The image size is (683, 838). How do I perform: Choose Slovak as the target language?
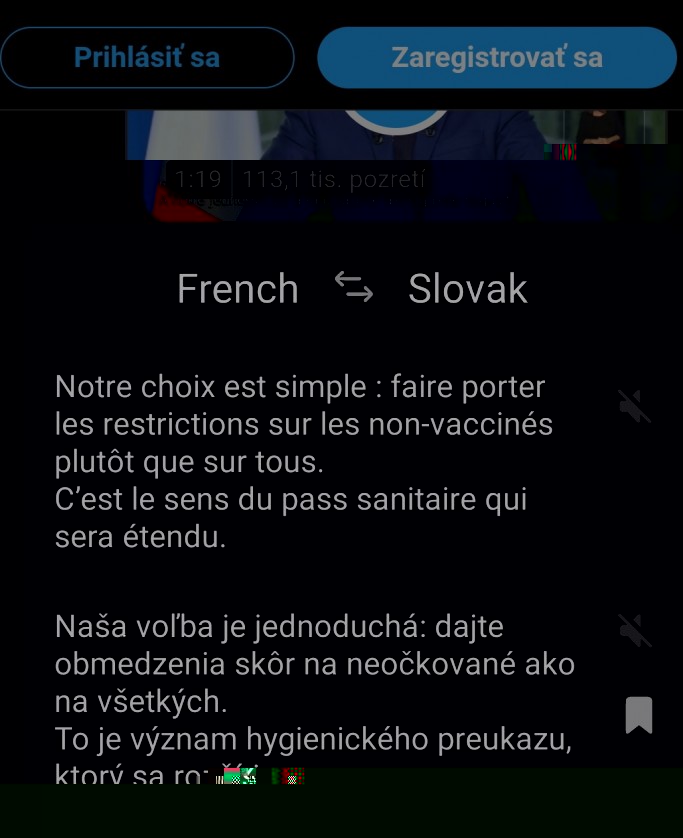[x=467, y=289]
